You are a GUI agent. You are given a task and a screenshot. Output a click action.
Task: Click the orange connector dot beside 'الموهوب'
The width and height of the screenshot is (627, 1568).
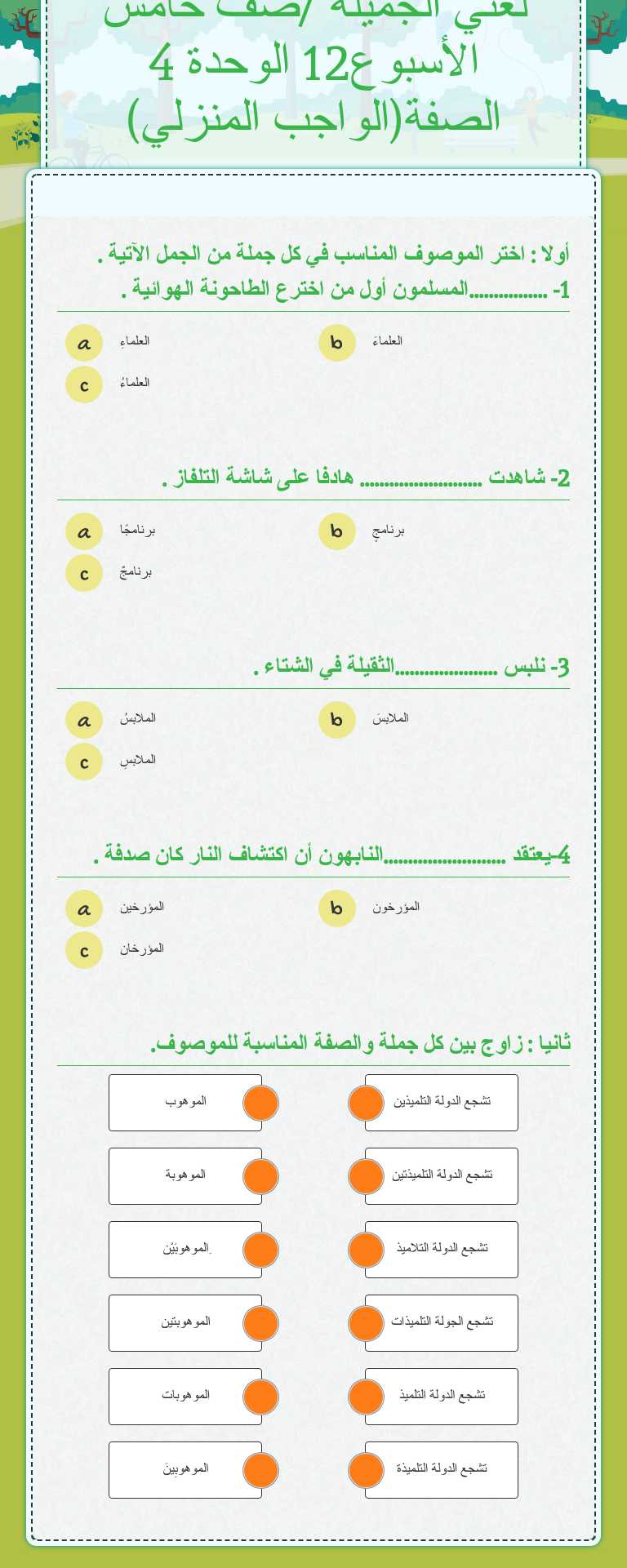point(260,1102)
